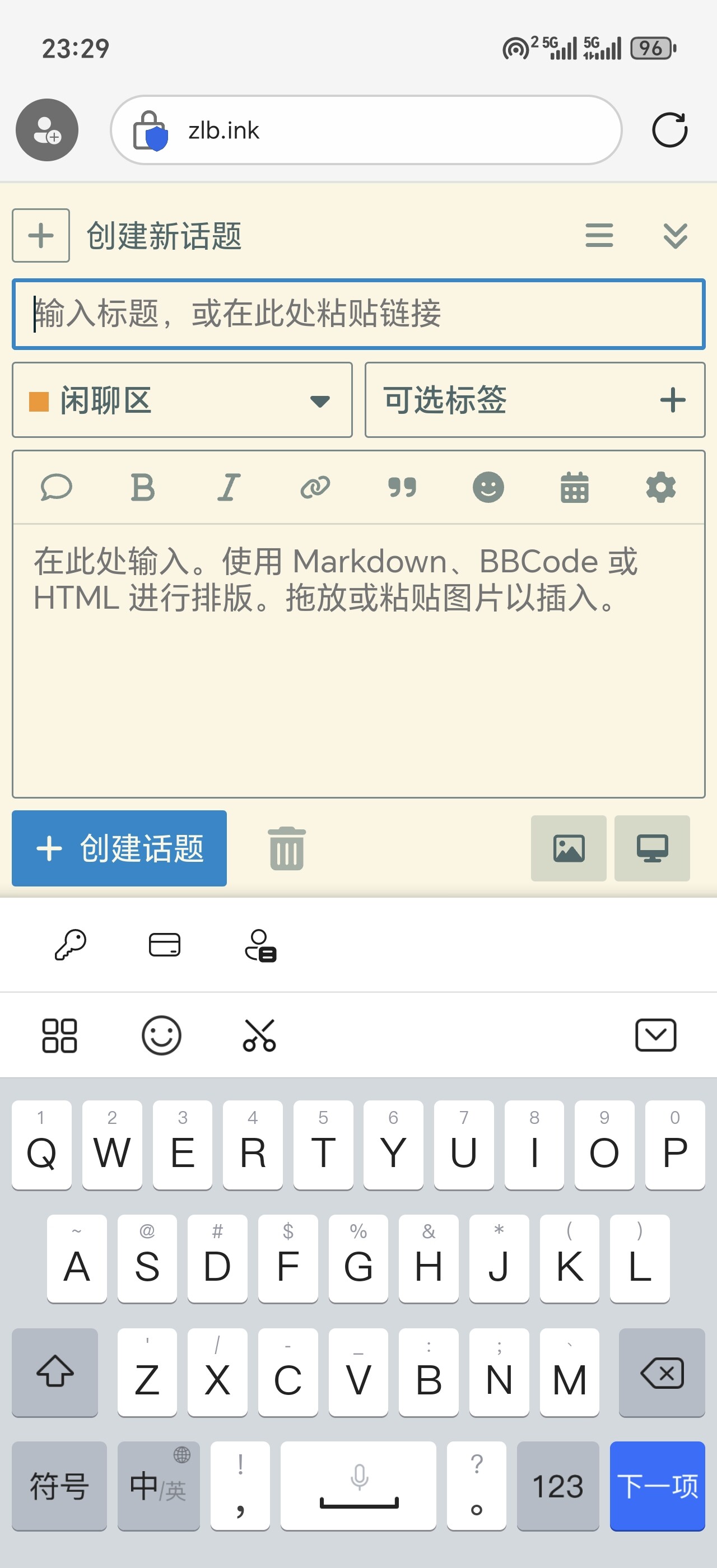Screen dimensions: 717x1568
Task: Open the 闲聊区 category dropdown
Action: 182,400
